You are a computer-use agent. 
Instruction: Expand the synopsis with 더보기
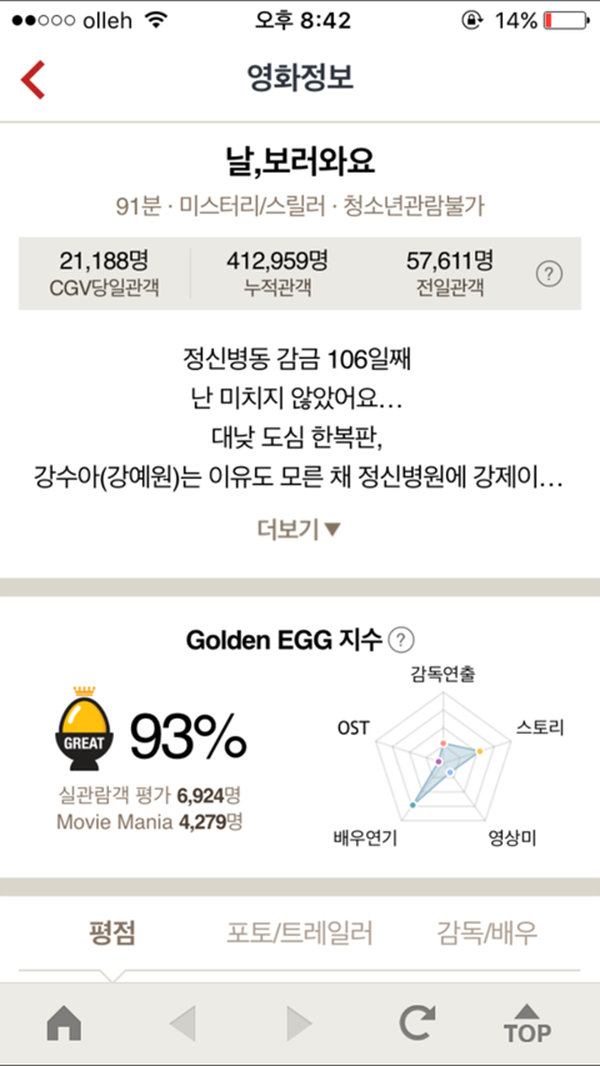(299, 529)
